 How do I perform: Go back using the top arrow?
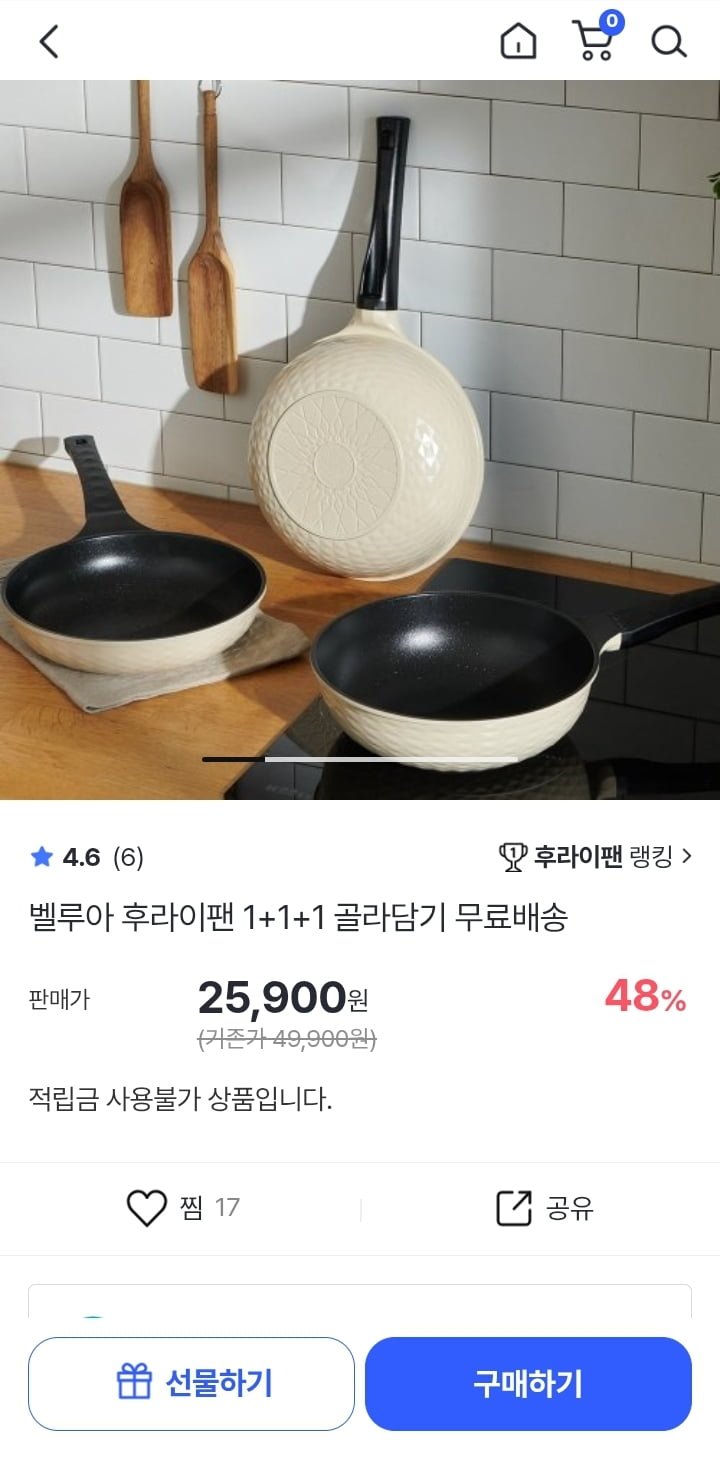tap(49, 42)
